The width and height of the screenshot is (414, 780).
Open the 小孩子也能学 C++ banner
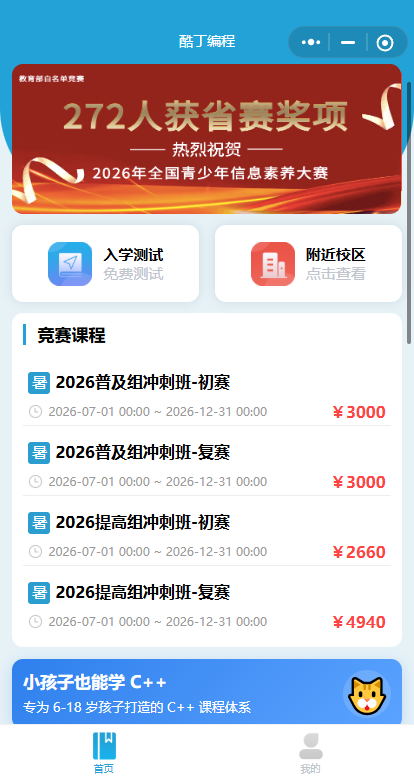tap(207, 692)
